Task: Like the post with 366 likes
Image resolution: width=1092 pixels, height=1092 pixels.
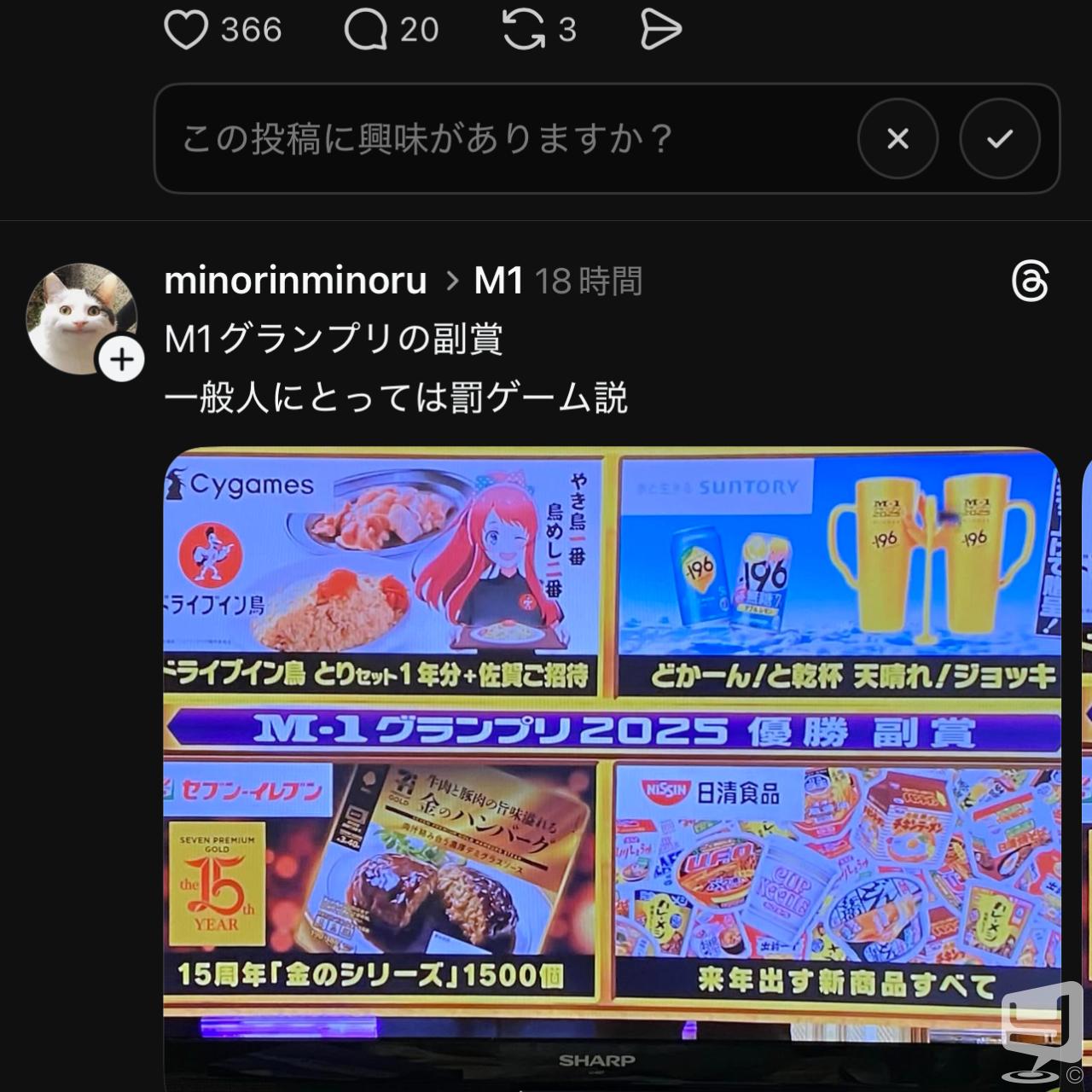Action: 186,31
